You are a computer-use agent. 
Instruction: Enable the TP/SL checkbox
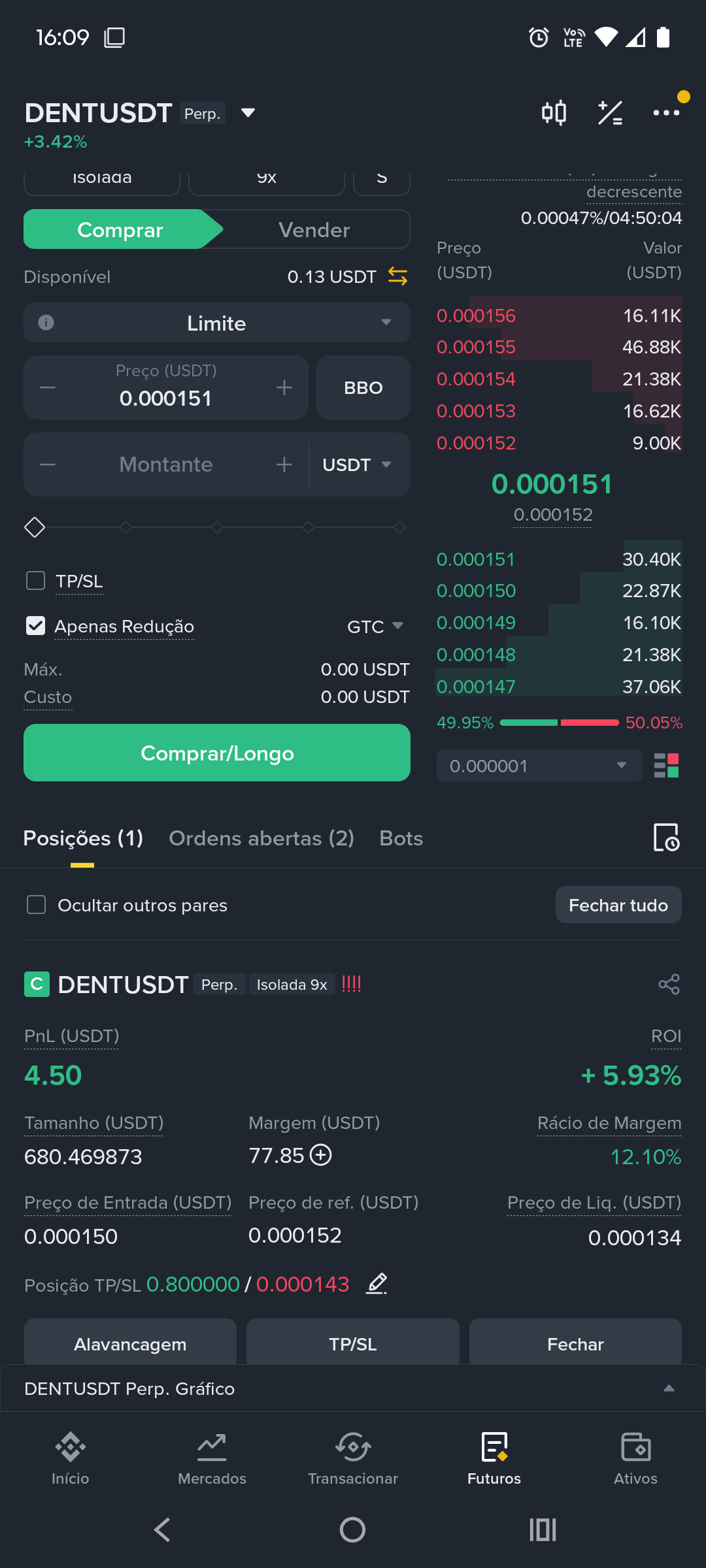pos(35,581)
